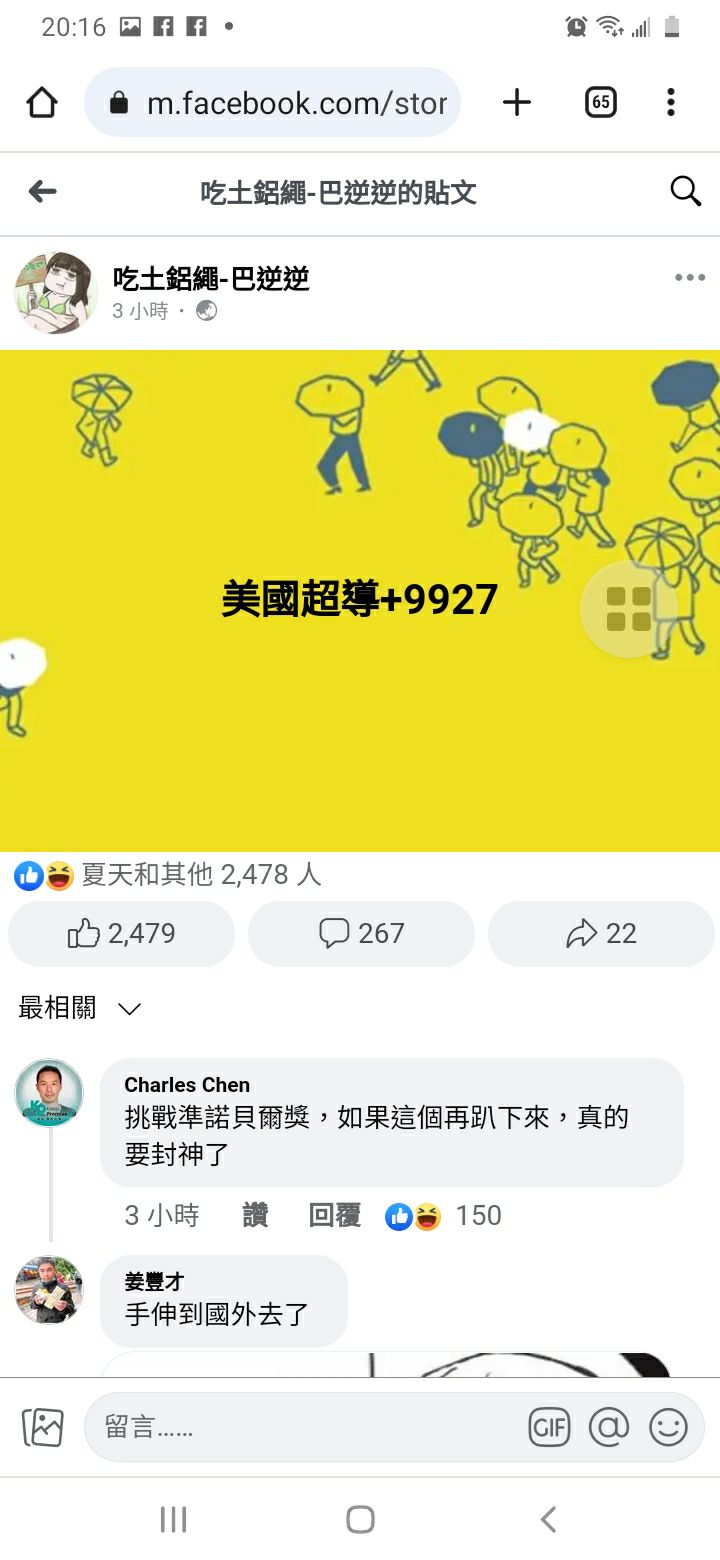The image size is (720, 1560).
Task: Tap the m.facebook.com address bar
Action: pyautogui.click(x=272, y=102)
